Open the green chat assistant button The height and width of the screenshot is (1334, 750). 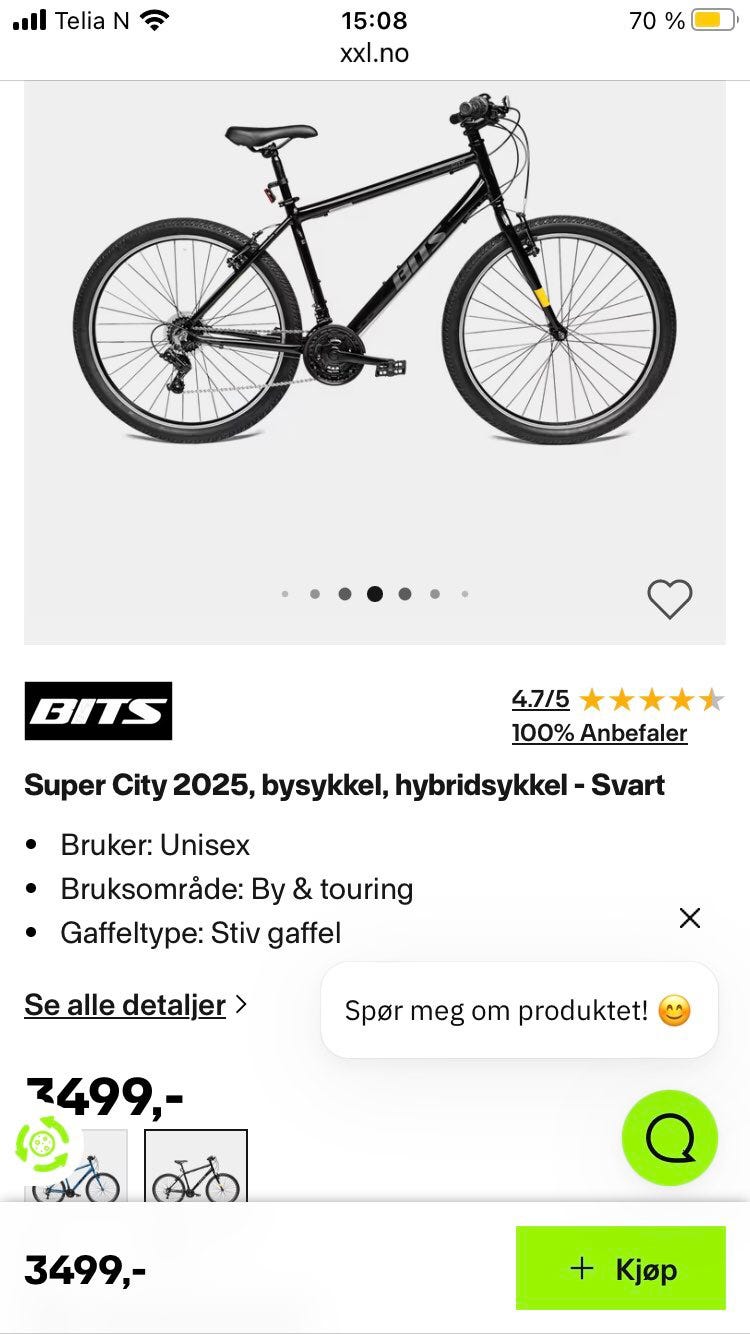click(x=670, y=1138)
